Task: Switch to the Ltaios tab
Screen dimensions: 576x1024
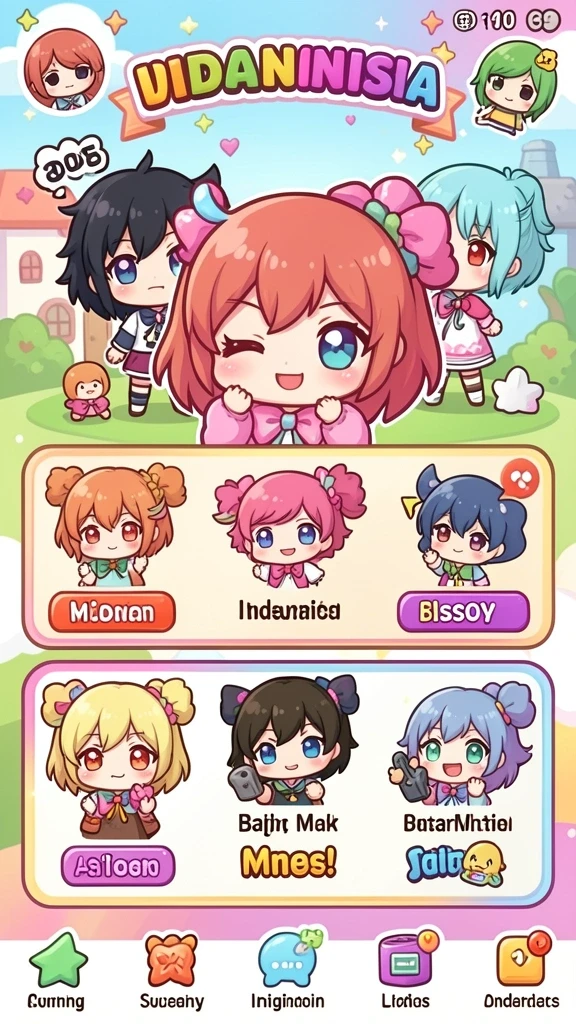Action: 406,972
